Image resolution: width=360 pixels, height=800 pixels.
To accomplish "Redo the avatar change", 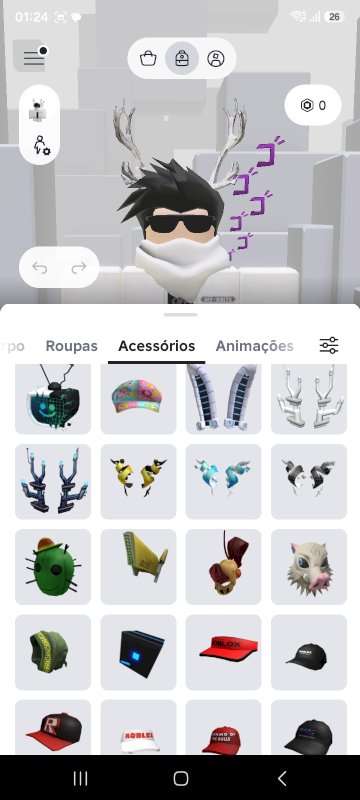I will (79, 267).
